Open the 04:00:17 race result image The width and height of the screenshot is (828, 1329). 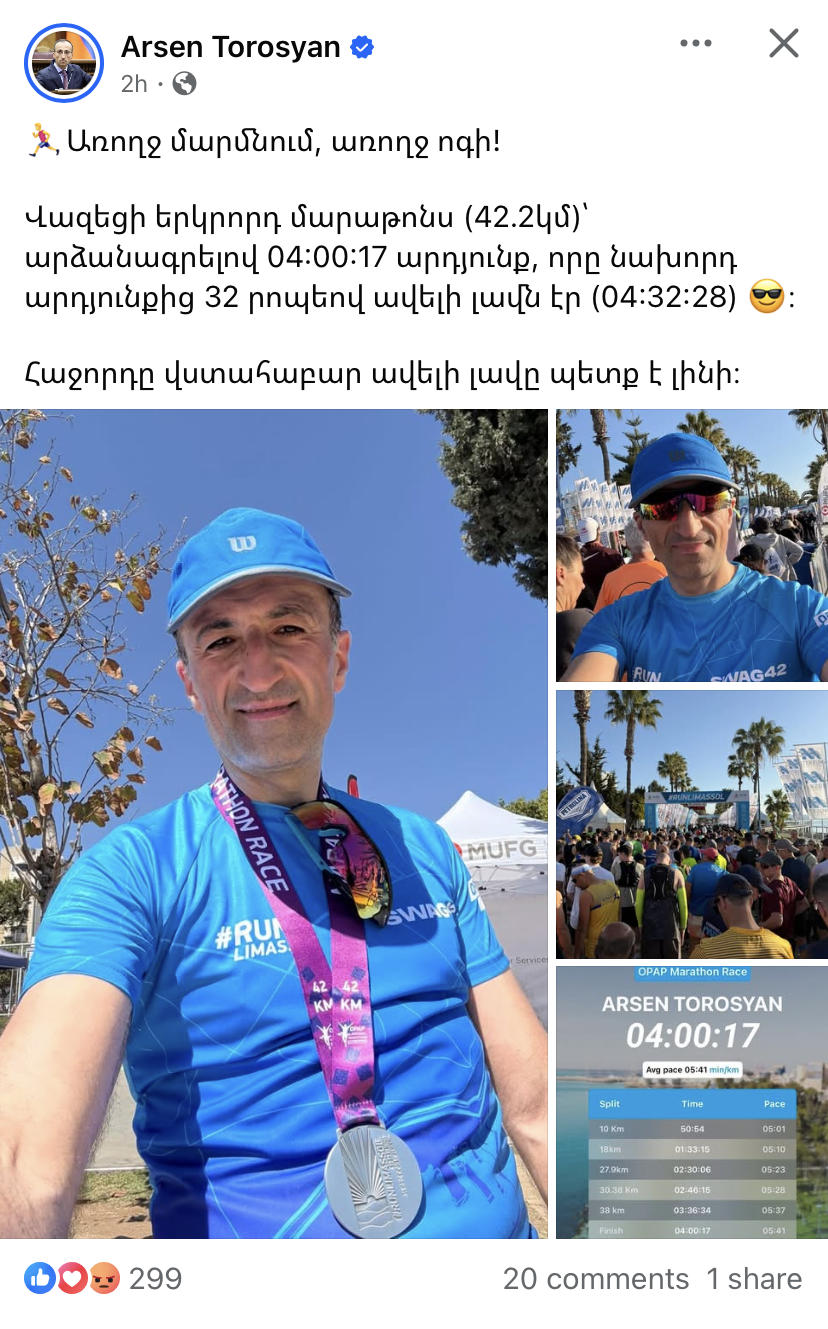coord(691,1102)
